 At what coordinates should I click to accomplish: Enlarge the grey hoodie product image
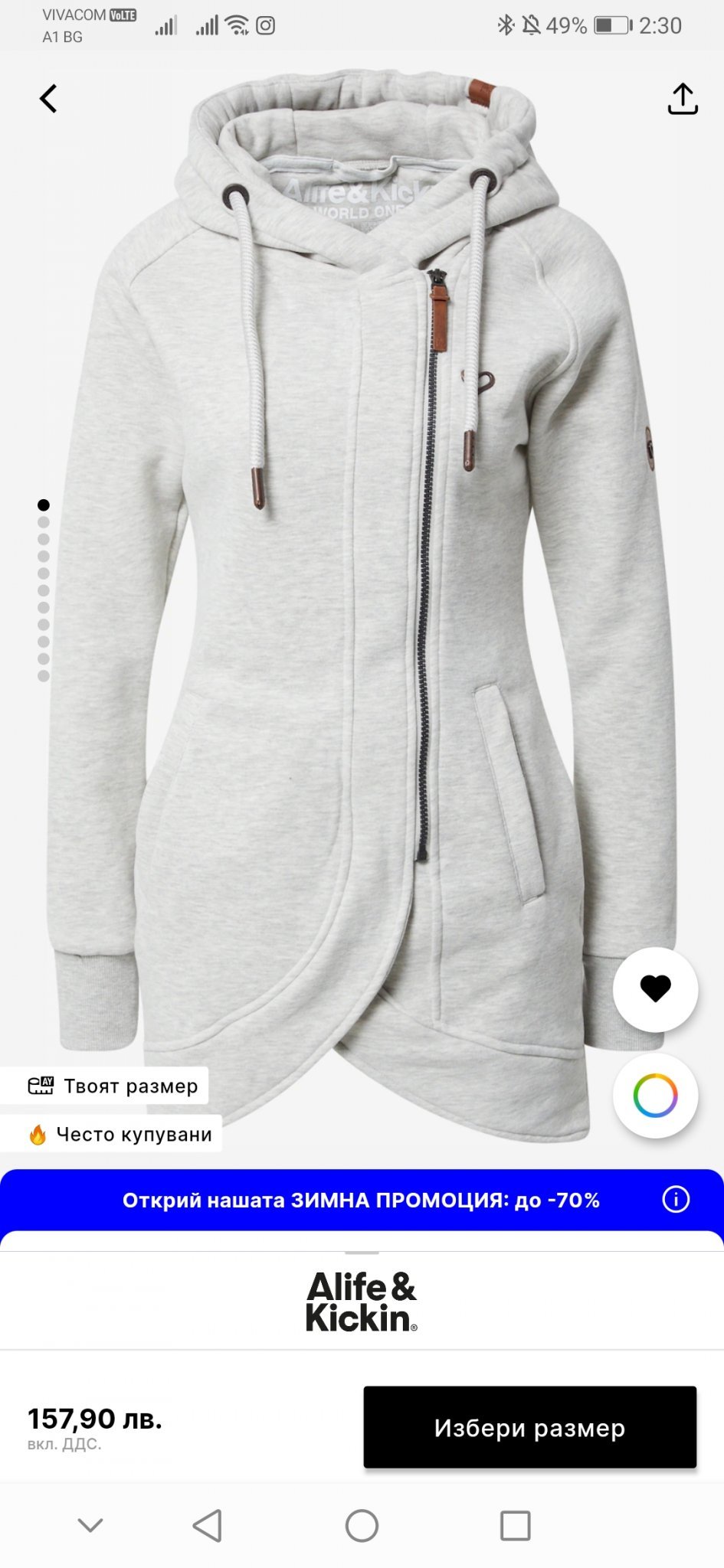360,612
